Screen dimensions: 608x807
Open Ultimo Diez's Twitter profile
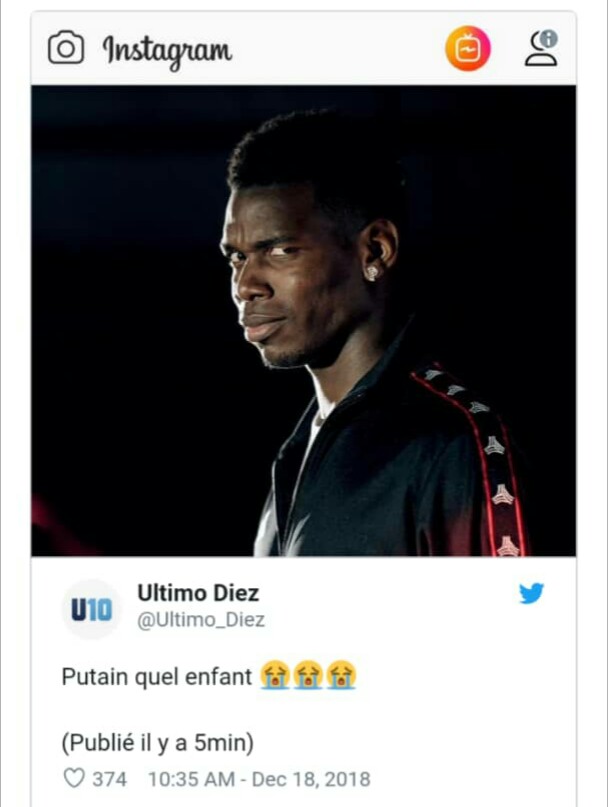pyautogui.click(x=198, y=593)
